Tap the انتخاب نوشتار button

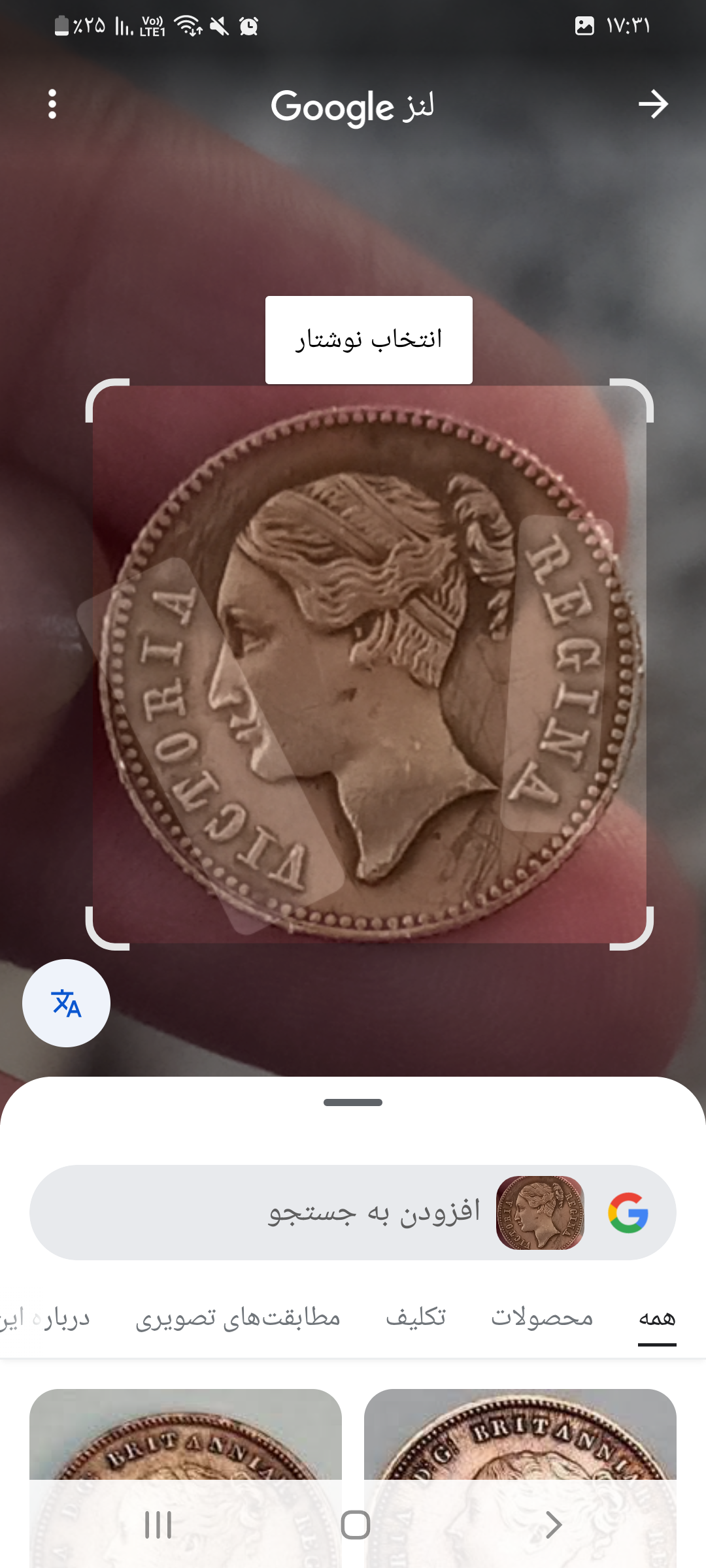369,340
